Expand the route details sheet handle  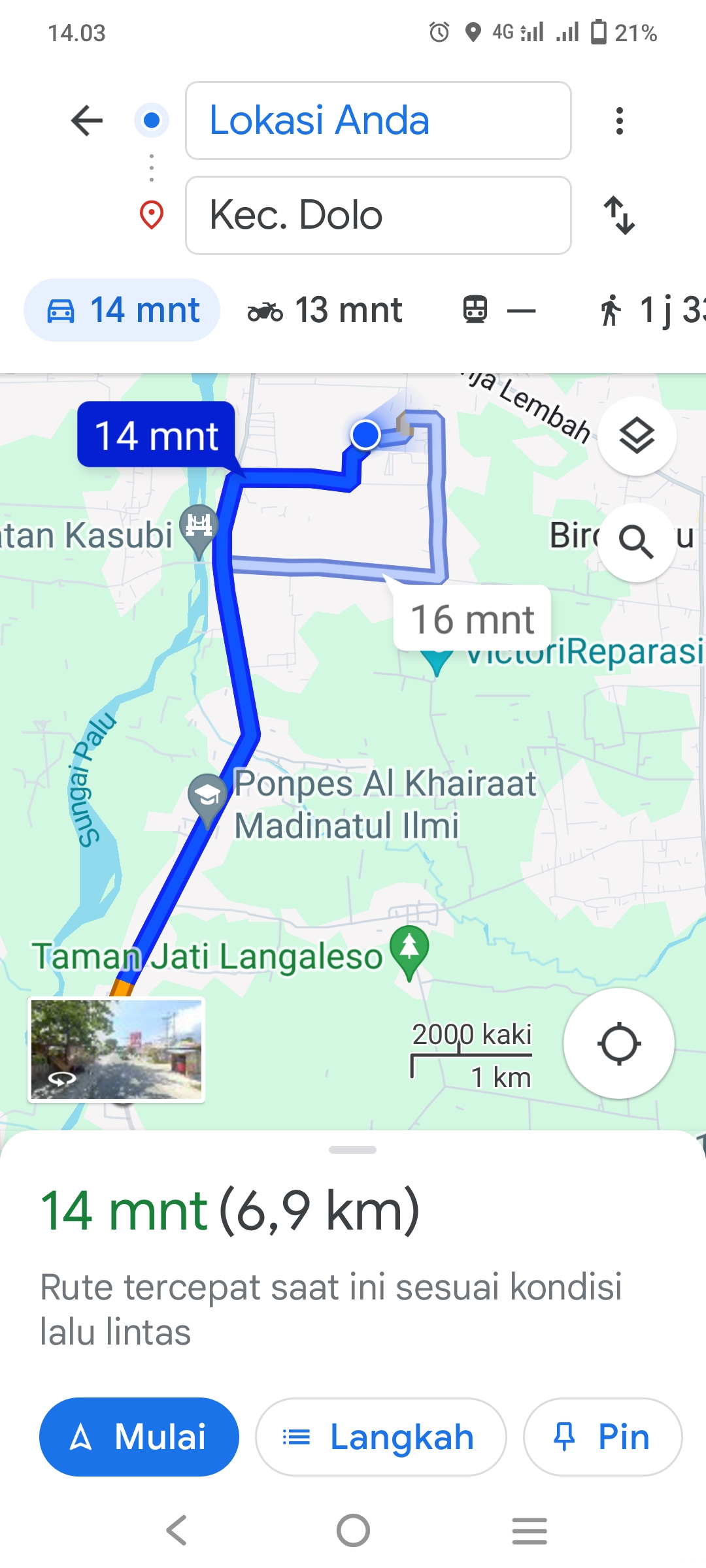(353, 1150)
